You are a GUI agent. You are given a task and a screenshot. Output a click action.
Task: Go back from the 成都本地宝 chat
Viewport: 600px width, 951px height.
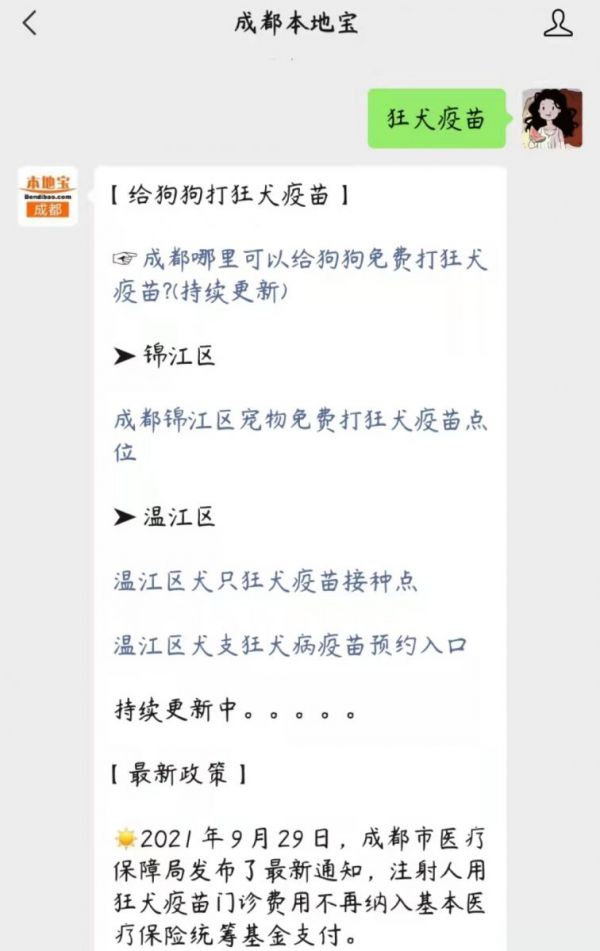[x=30, y=24]
